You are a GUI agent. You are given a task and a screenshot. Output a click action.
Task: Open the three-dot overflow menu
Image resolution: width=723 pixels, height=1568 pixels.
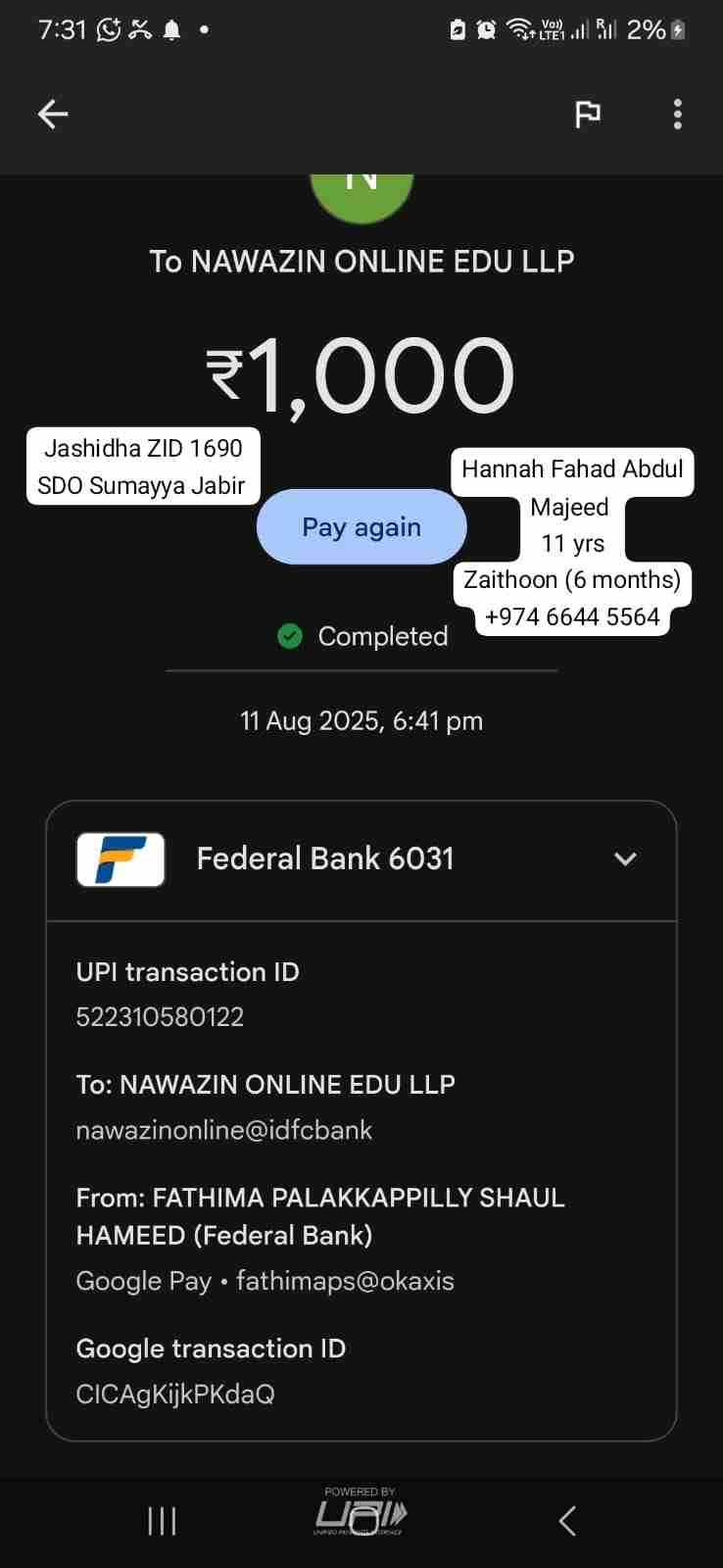(x=677, y=115)
